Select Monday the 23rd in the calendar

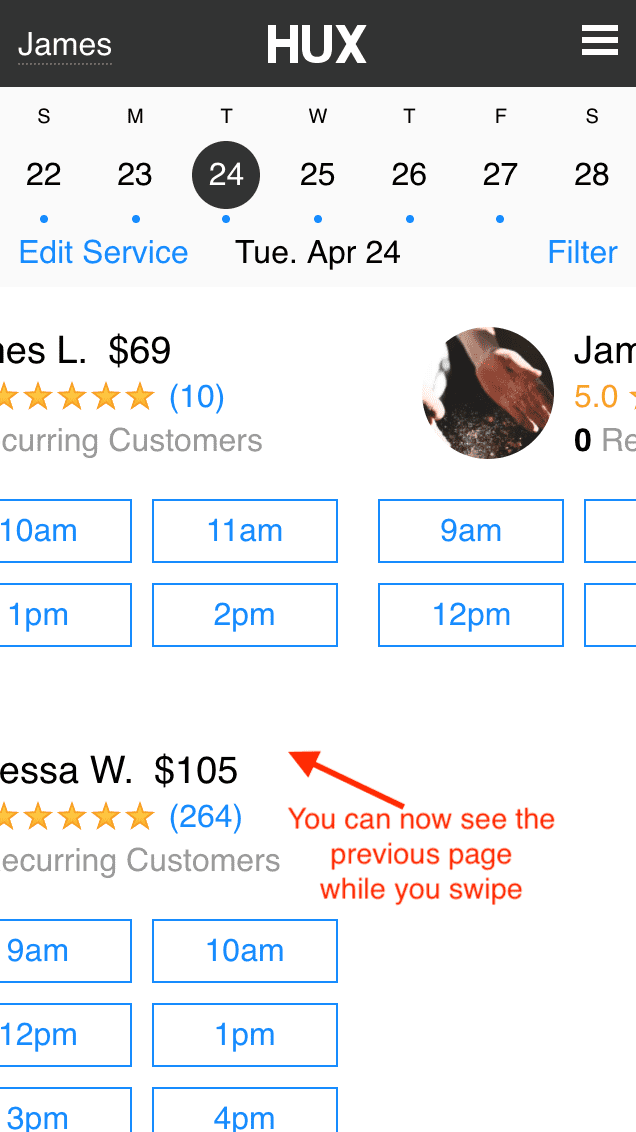pyautogui.click(x=135, y=175)
